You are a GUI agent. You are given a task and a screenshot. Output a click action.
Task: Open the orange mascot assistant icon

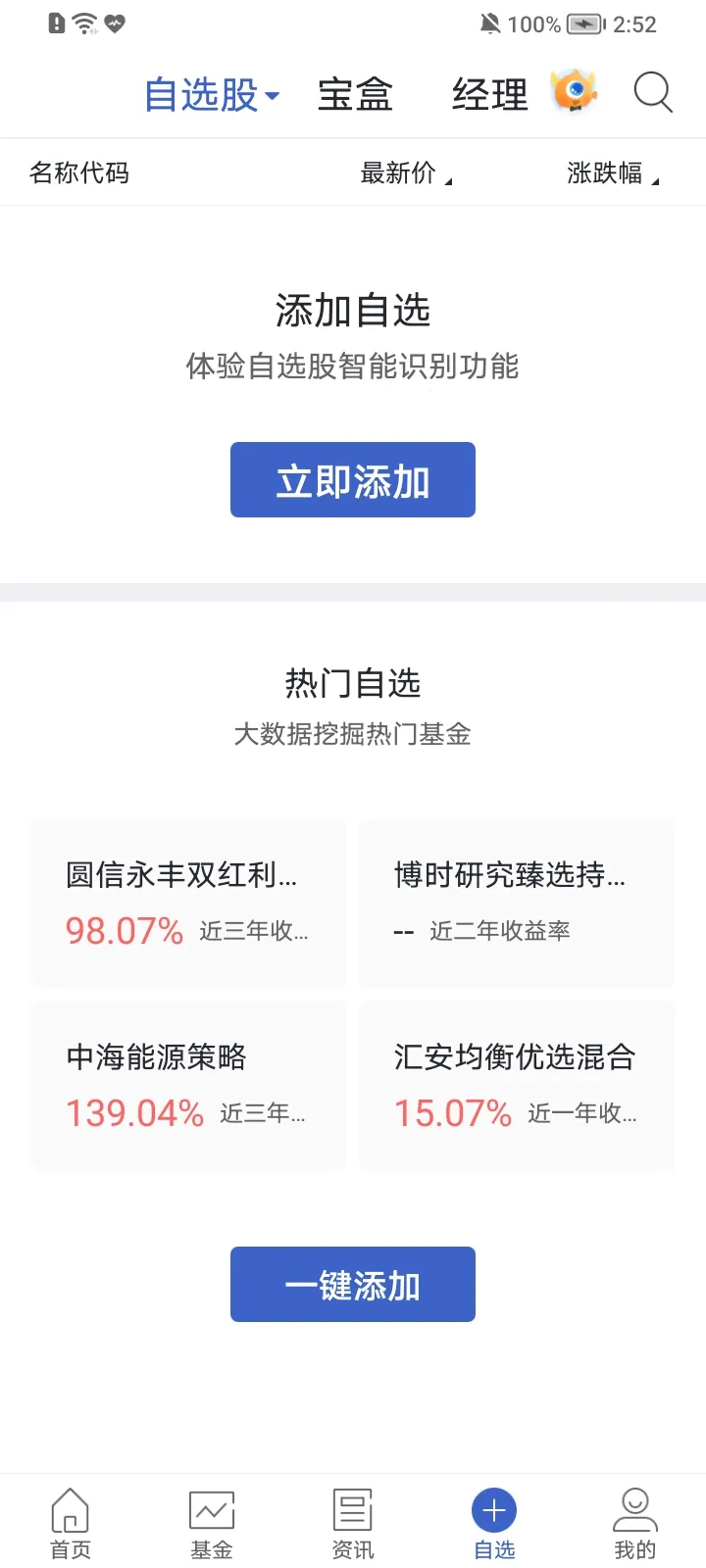click(575, 92)
